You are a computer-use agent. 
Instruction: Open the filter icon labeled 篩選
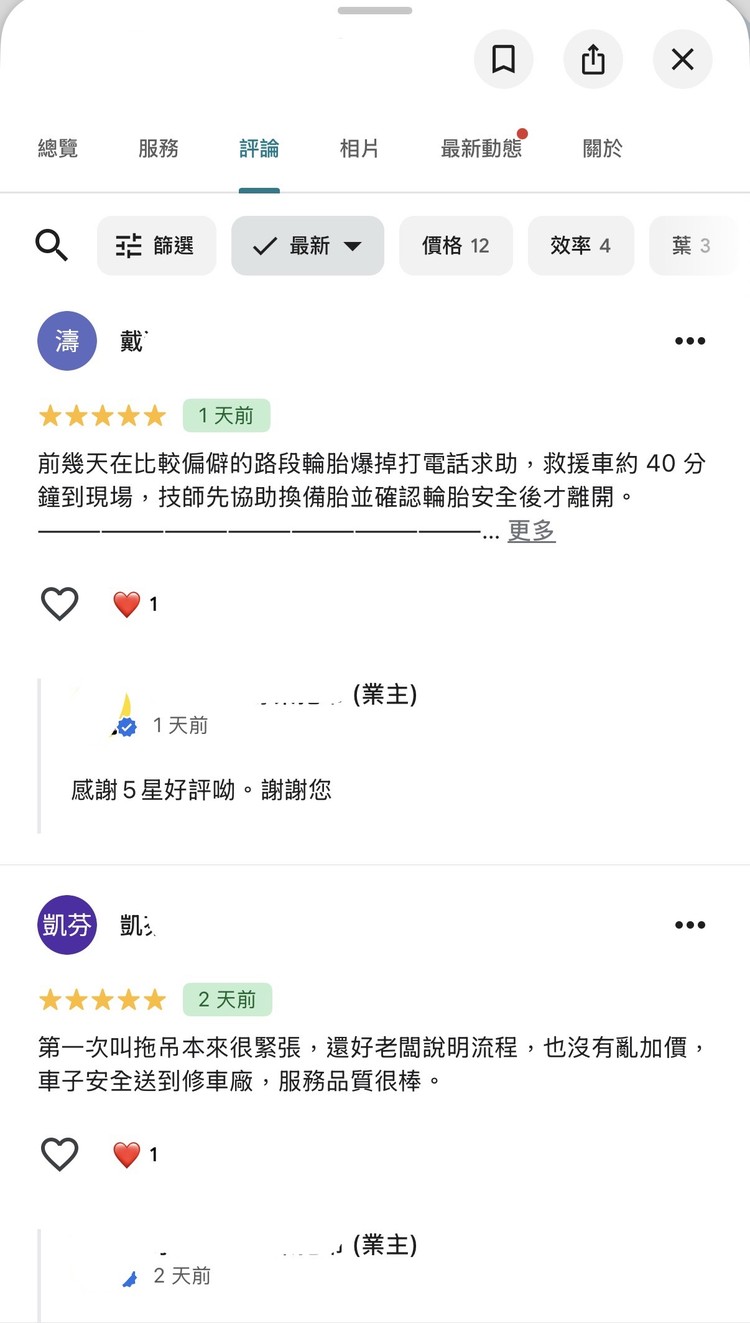pyautogui.click(x=156, y=246)
